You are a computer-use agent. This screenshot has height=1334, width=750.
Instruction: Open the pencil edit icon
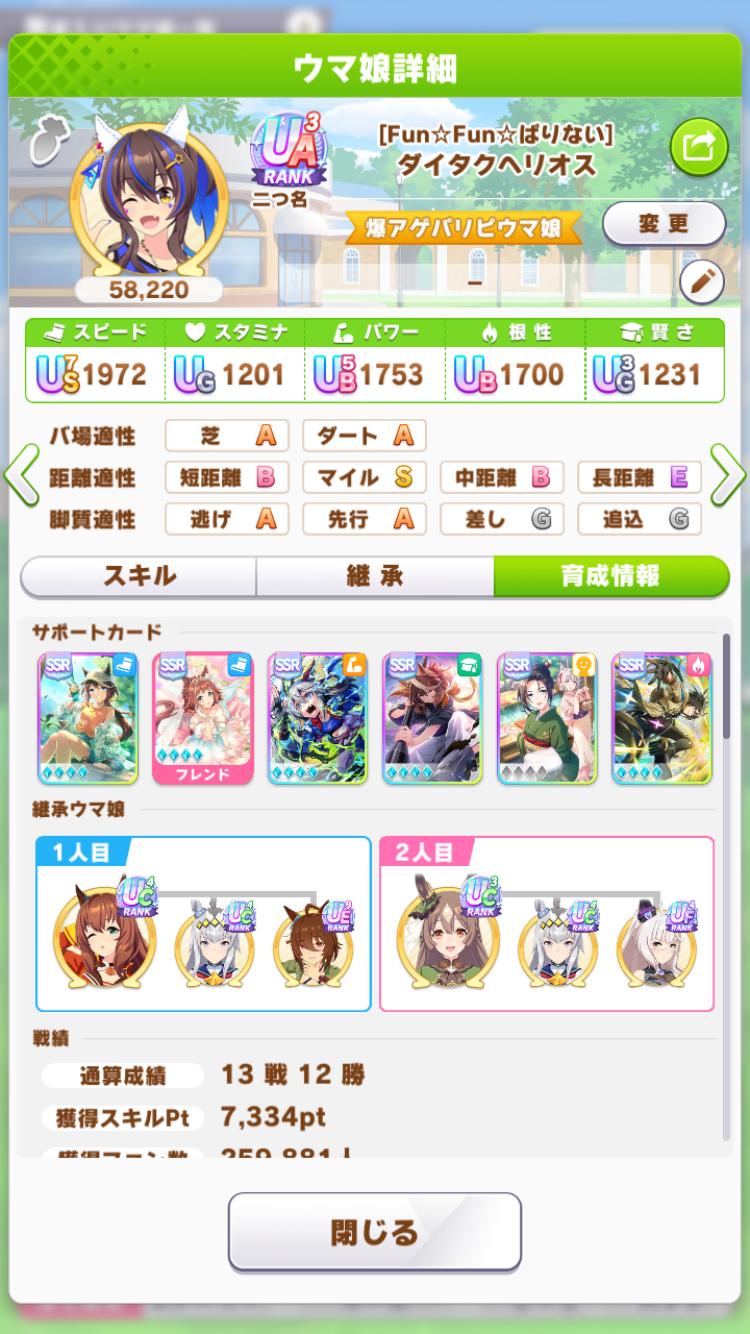701,284
